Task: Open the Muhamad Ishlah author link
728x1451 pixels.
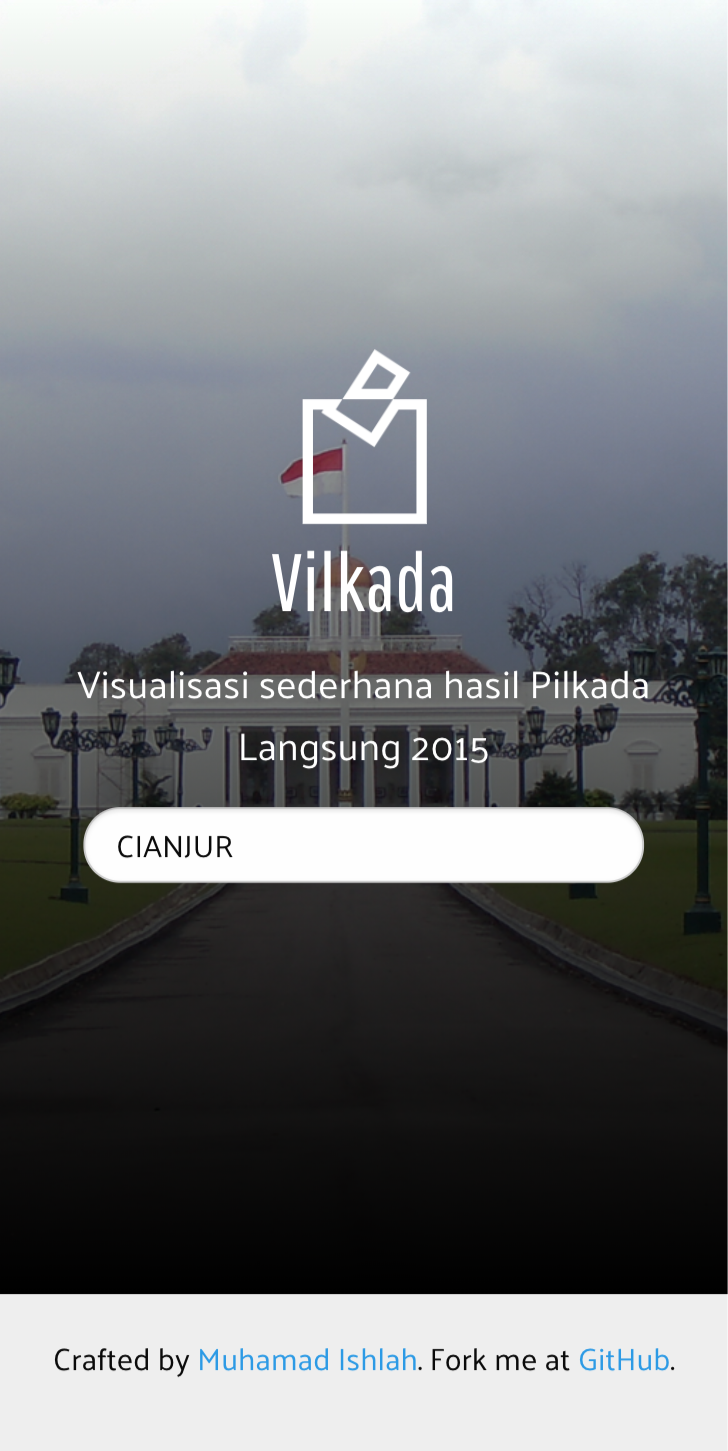Action: (307, 1360)
